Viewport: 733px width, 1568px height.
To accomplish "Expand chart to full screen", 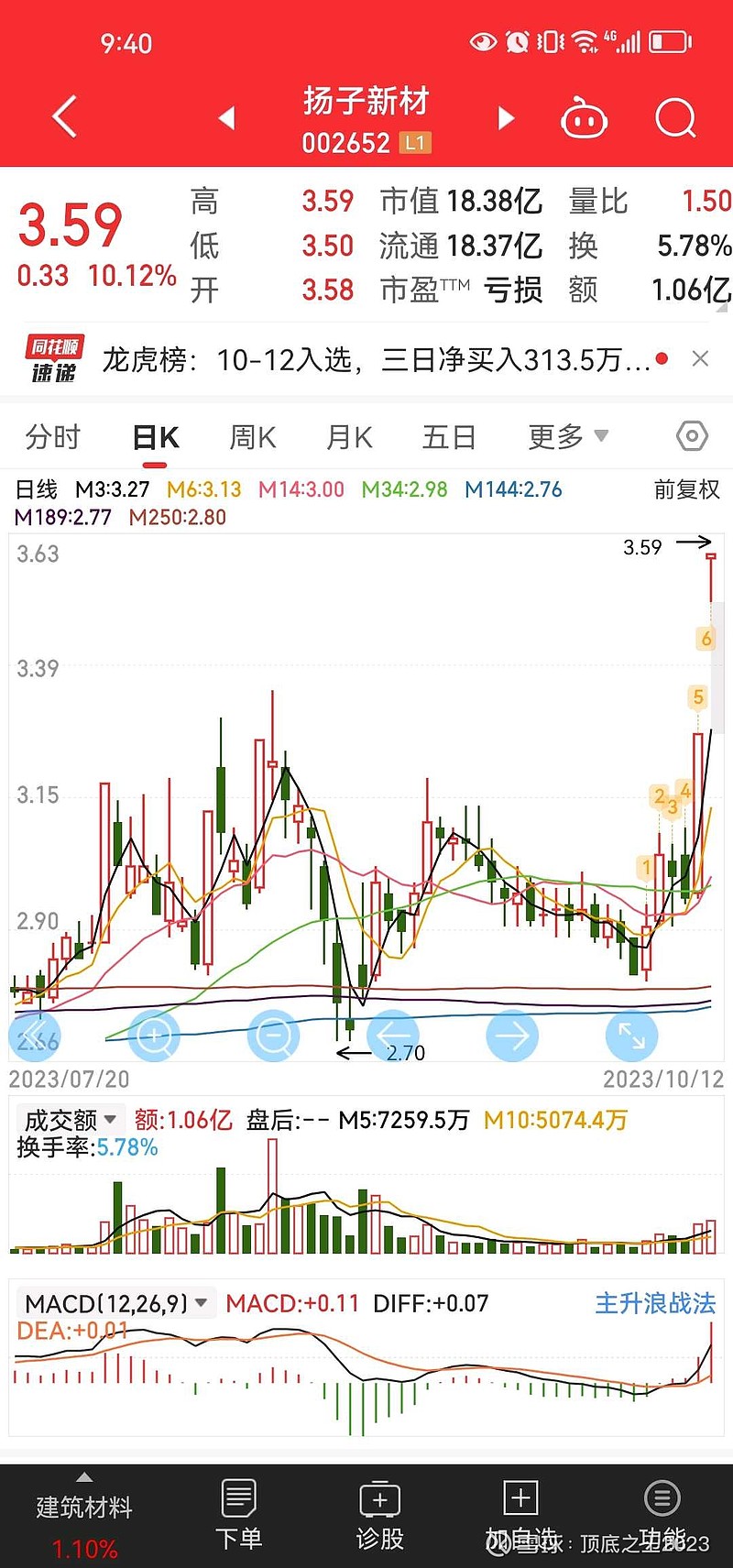I will [x=632, y=1036].
